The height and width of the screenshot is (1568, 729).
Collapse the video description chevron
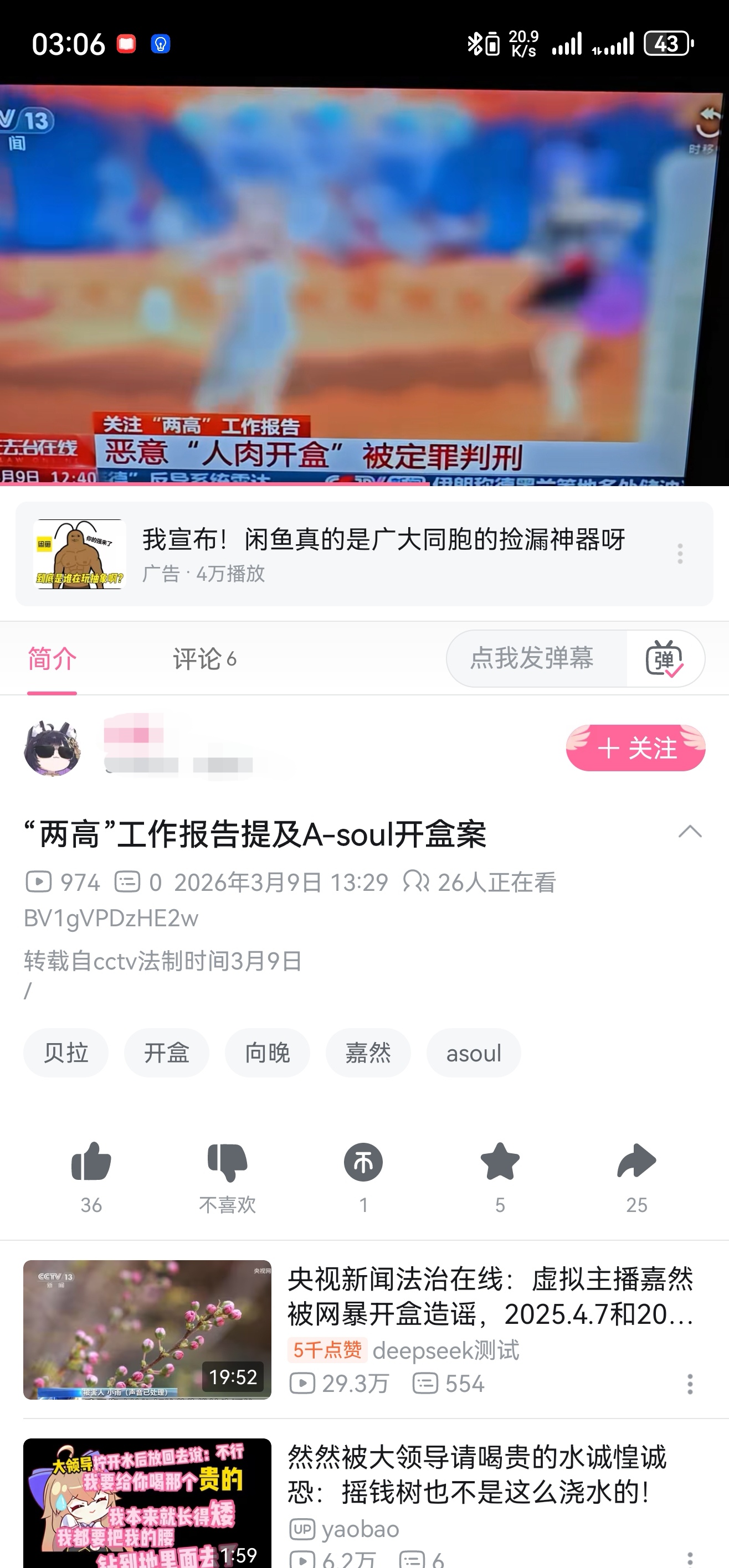coord(690,832)
